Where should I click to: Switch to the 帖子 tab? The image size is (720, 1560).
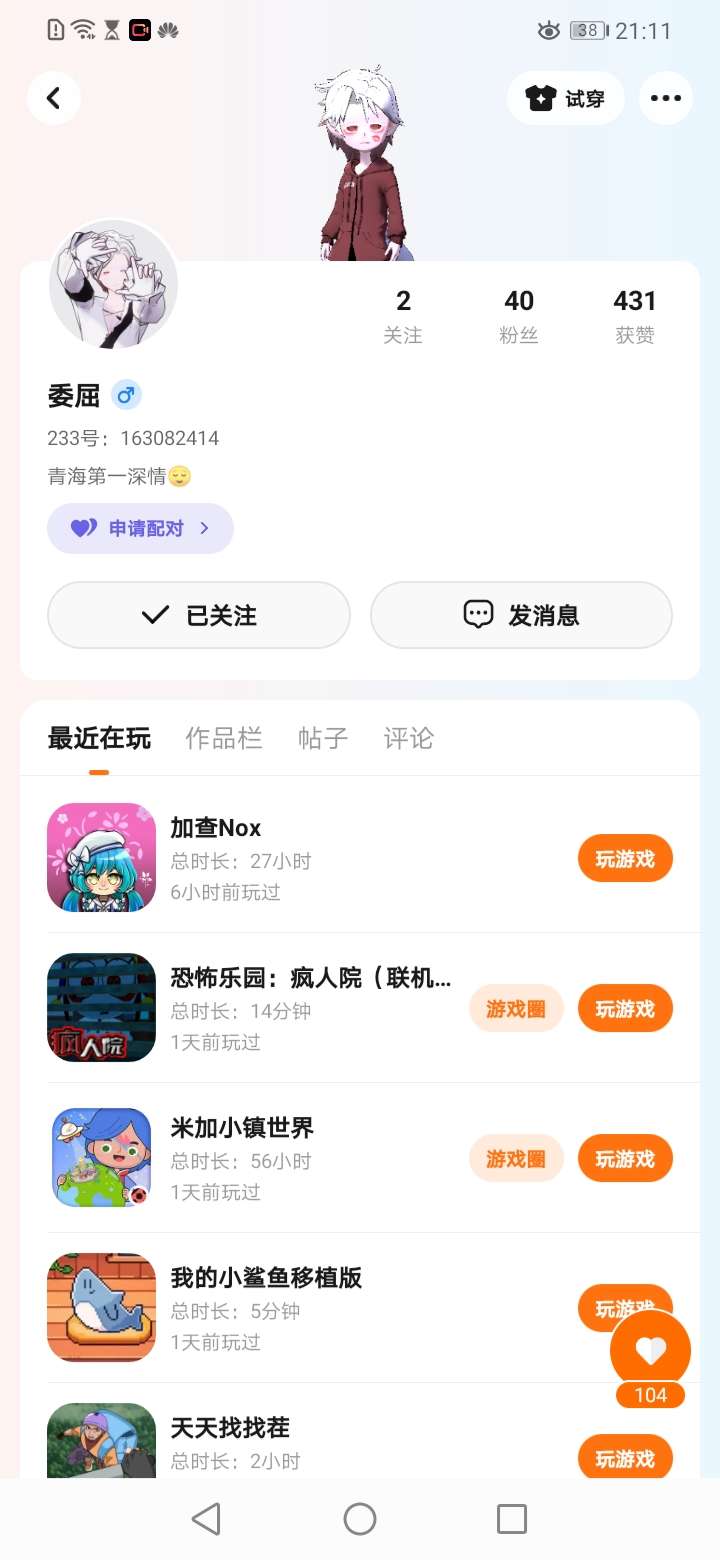[x=323, y=738]
